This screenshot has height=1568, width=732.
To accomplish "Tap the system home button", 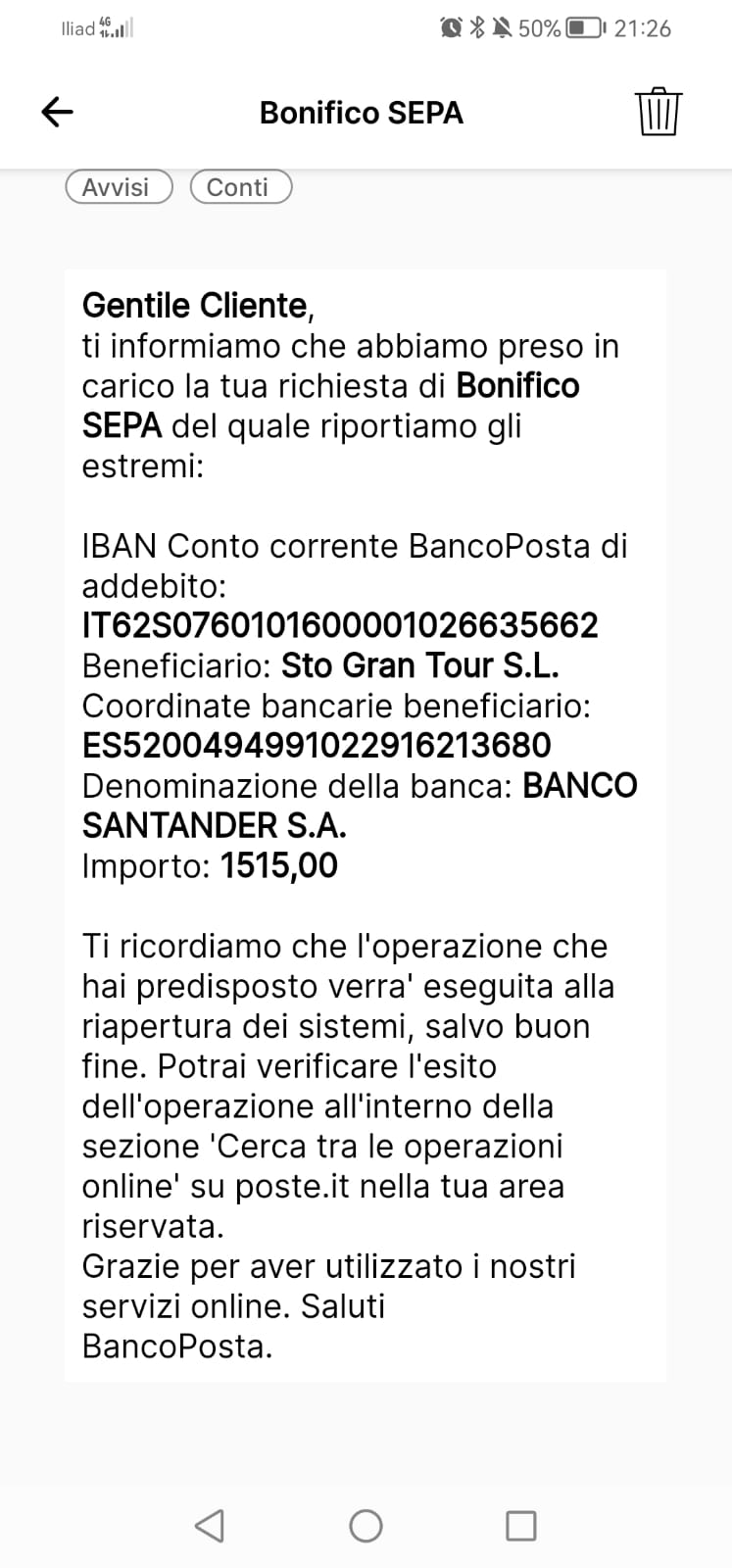I will pos(366,1526).
